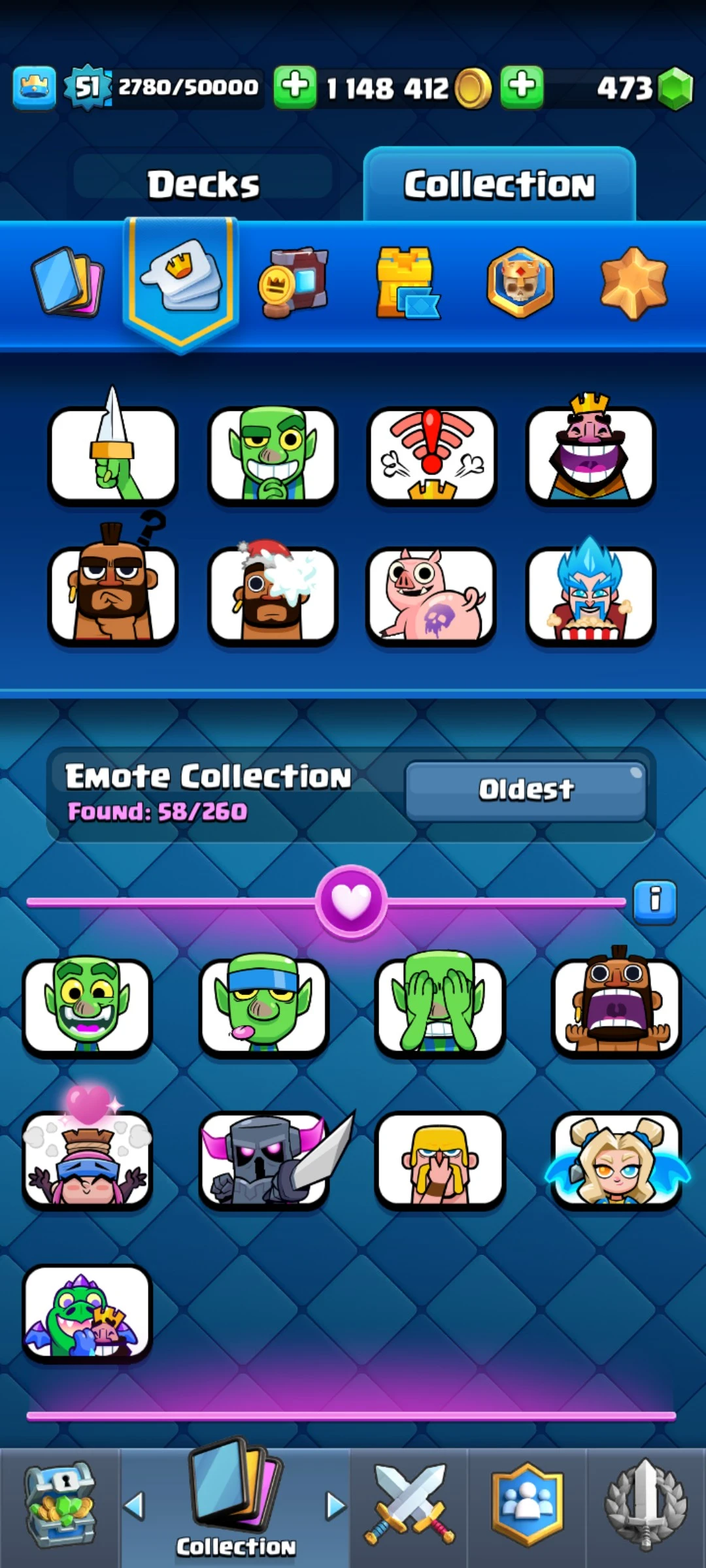Viewport: 706px width, 1568px height.
Task: Select the pig with skull emote
Action: tap(431, 595)
